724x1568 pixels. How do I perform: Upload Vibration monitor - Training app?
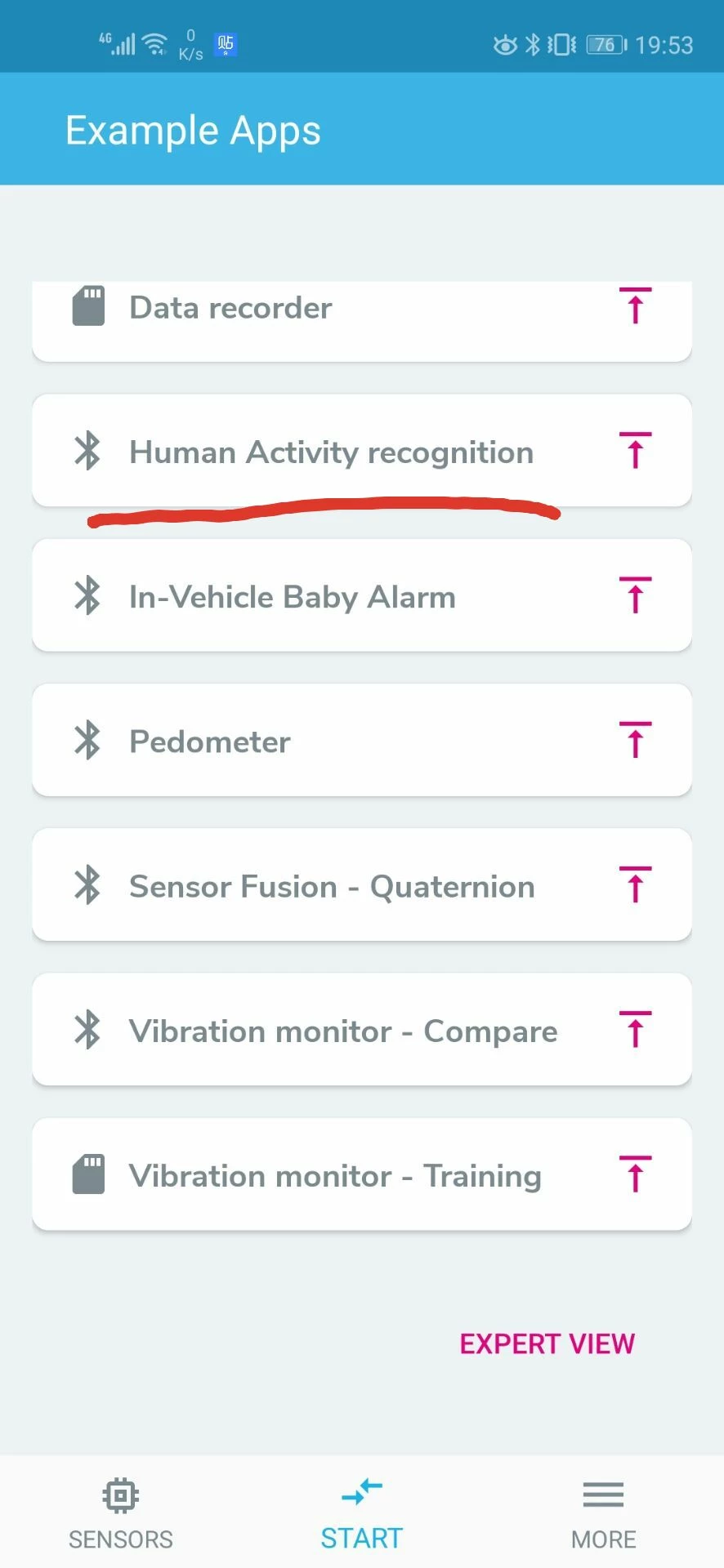click(635, 1174)
